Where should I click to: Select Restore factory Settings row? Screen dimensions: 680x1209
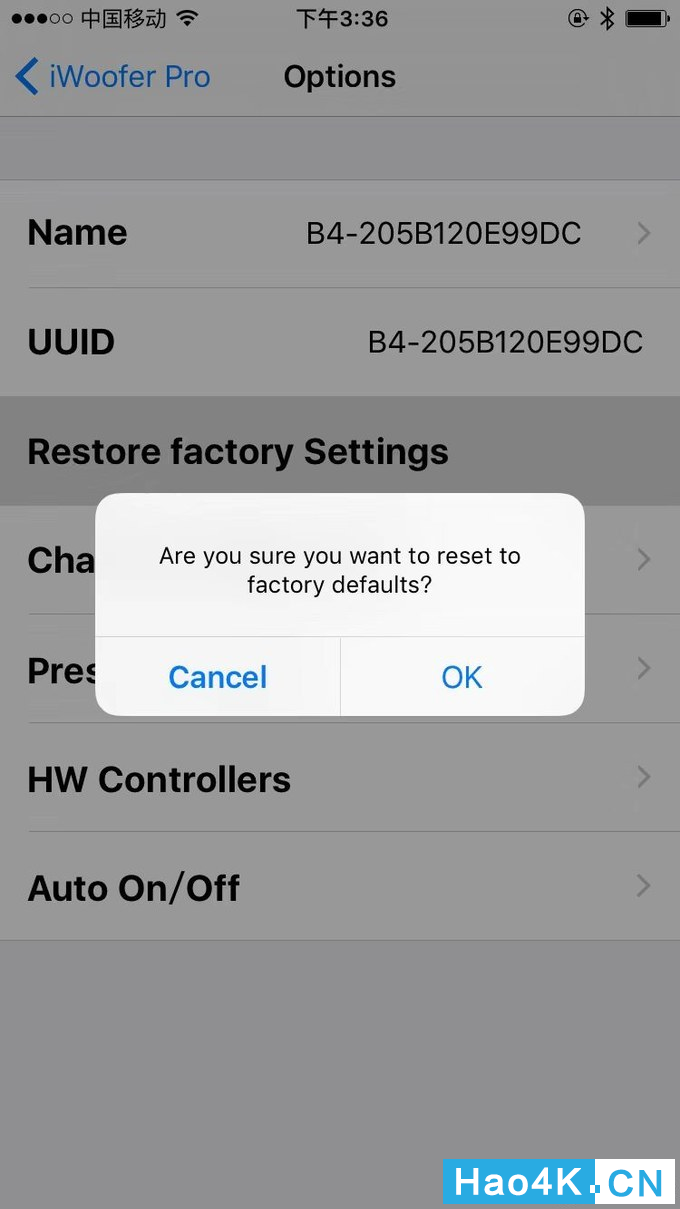(340, 451)
